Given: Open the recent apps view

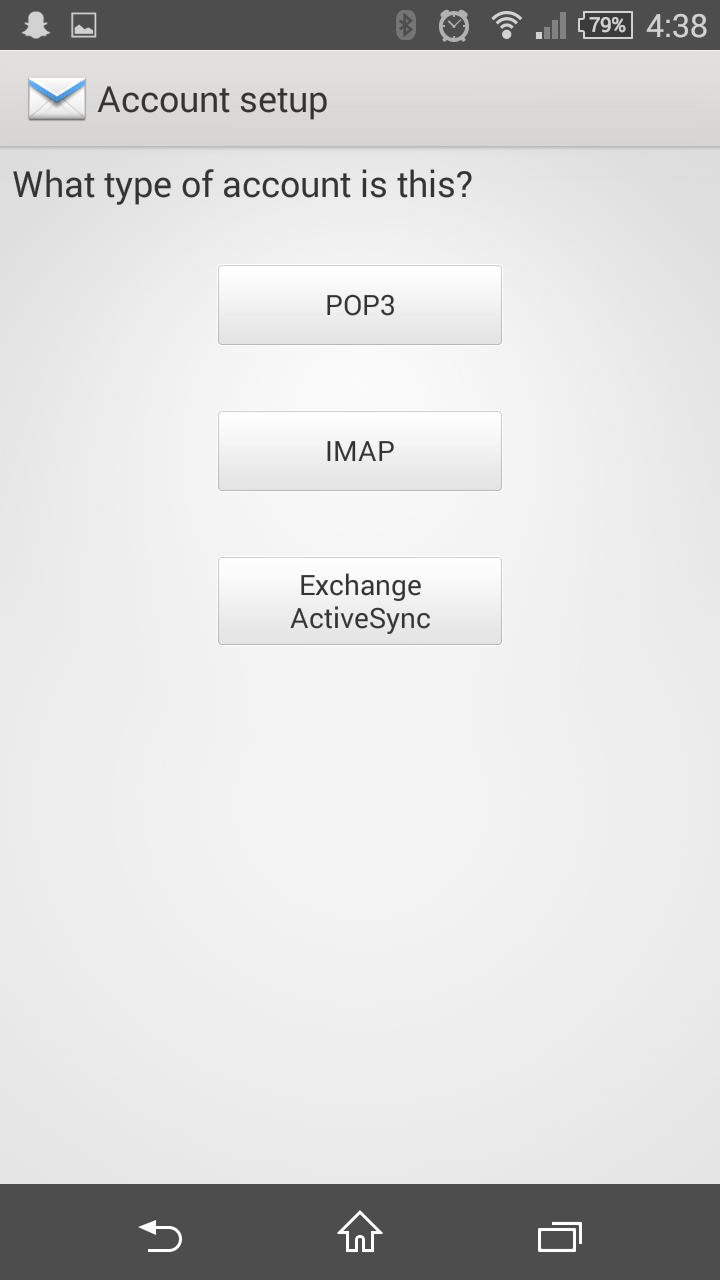Looking at the screenshot, I should point(559,1236).
